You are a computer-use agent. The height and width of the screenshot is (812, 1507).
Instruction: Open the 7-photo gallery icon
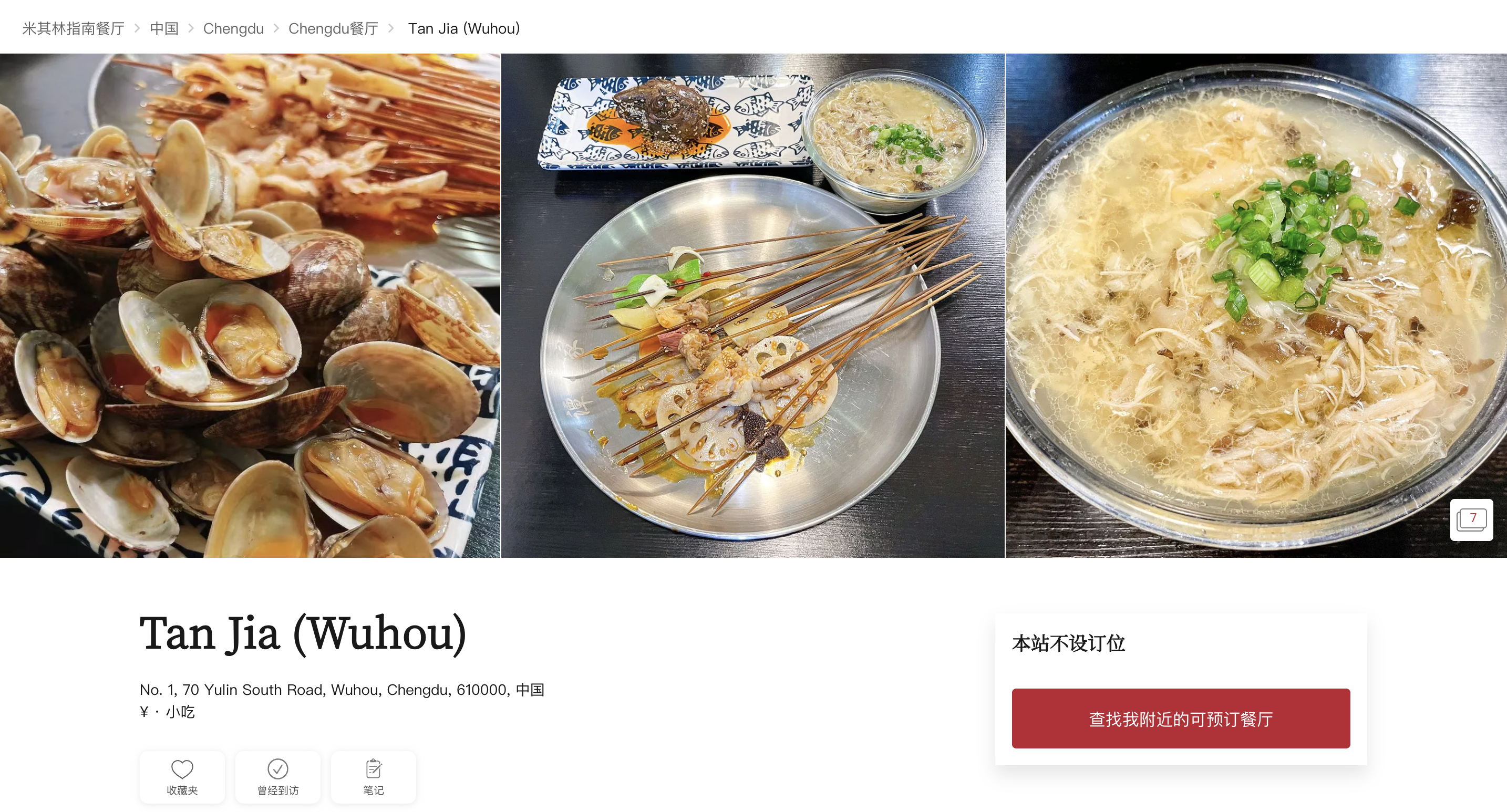pyautogui.click(x=1471, y=519)
